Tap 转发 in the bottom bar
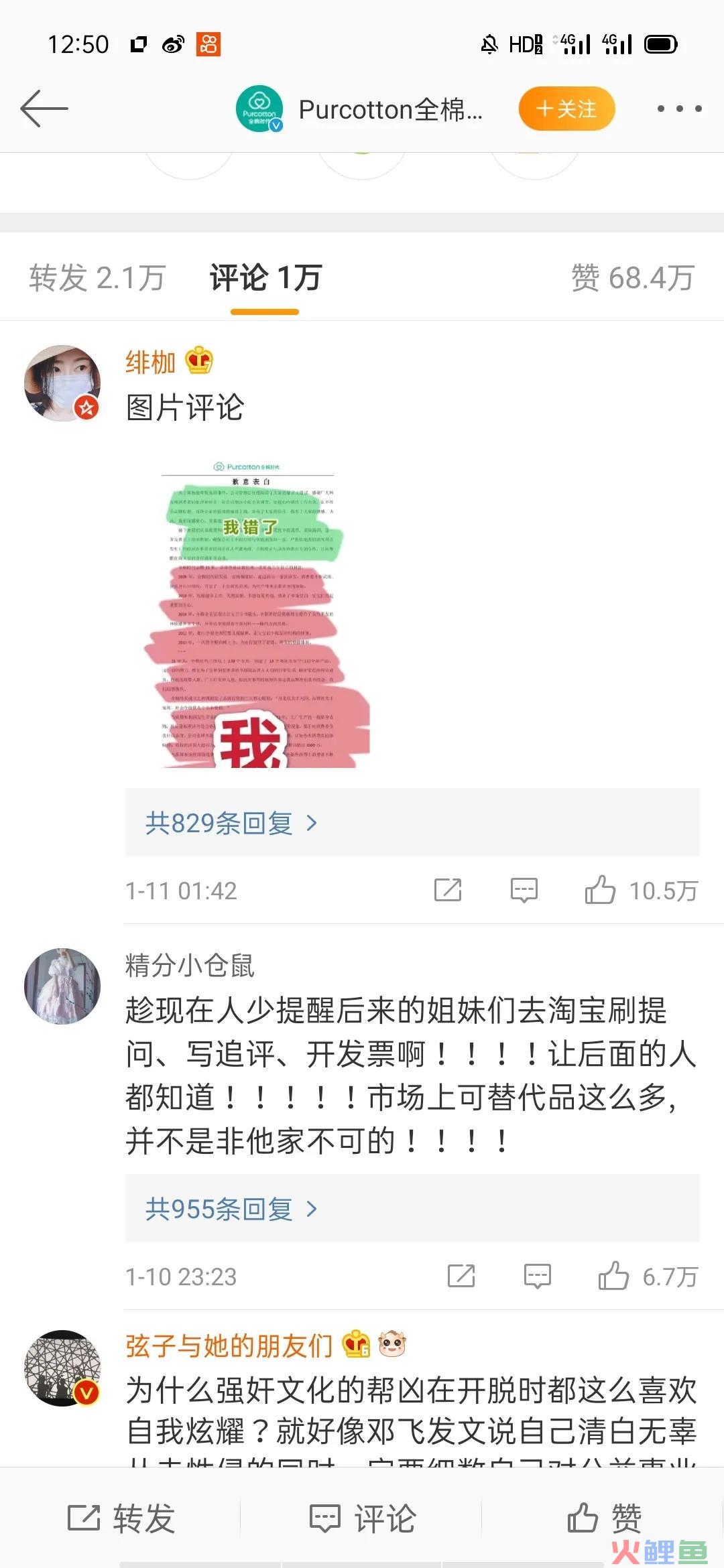 pyautogui.click(x=121, y=1518)
